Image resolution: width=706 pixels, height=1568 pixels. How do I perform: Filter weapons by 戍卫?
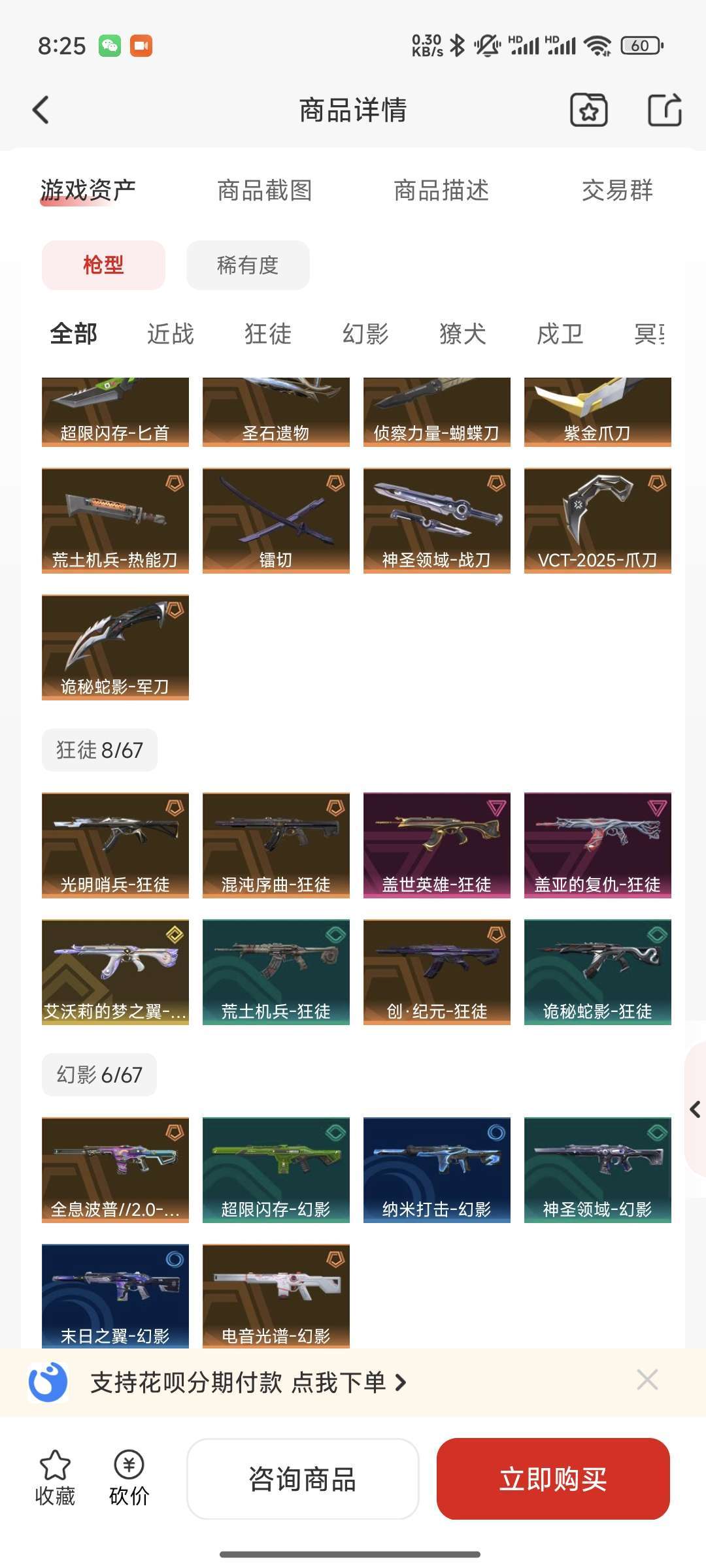coord(560,334)
